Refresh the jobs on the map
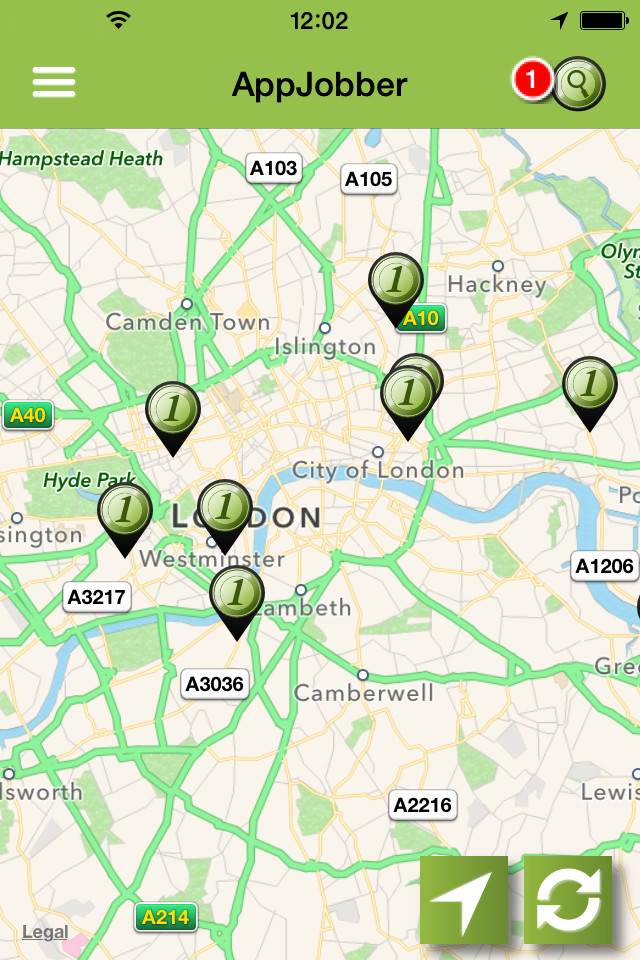This screenshot has width=640, height=960. pyautogui.click(x=567, y=899)
